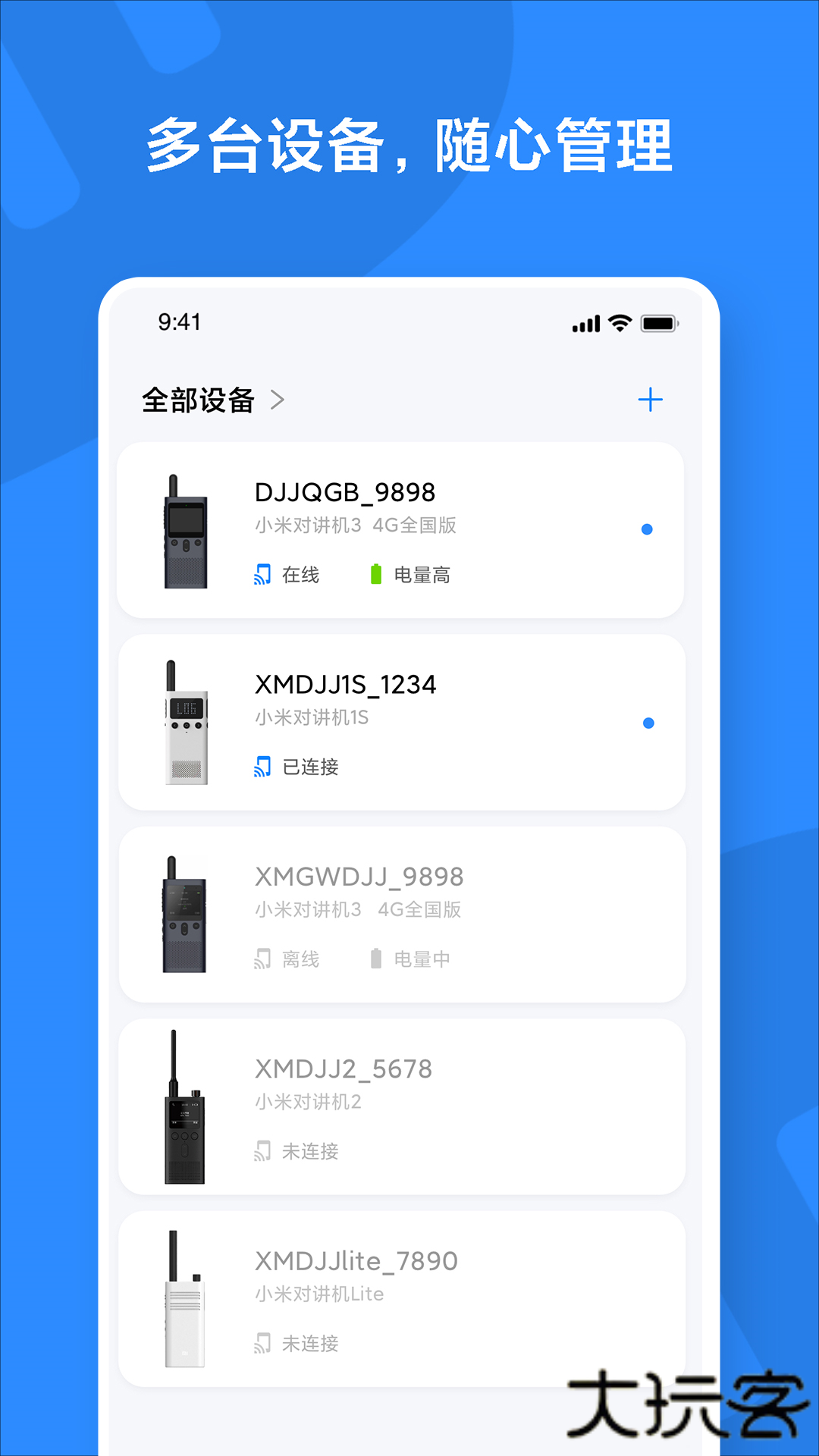The width and height of the screenshot is (819, 1456).
Task: Click the 电量中 battery icon
Action: point(376,959)
